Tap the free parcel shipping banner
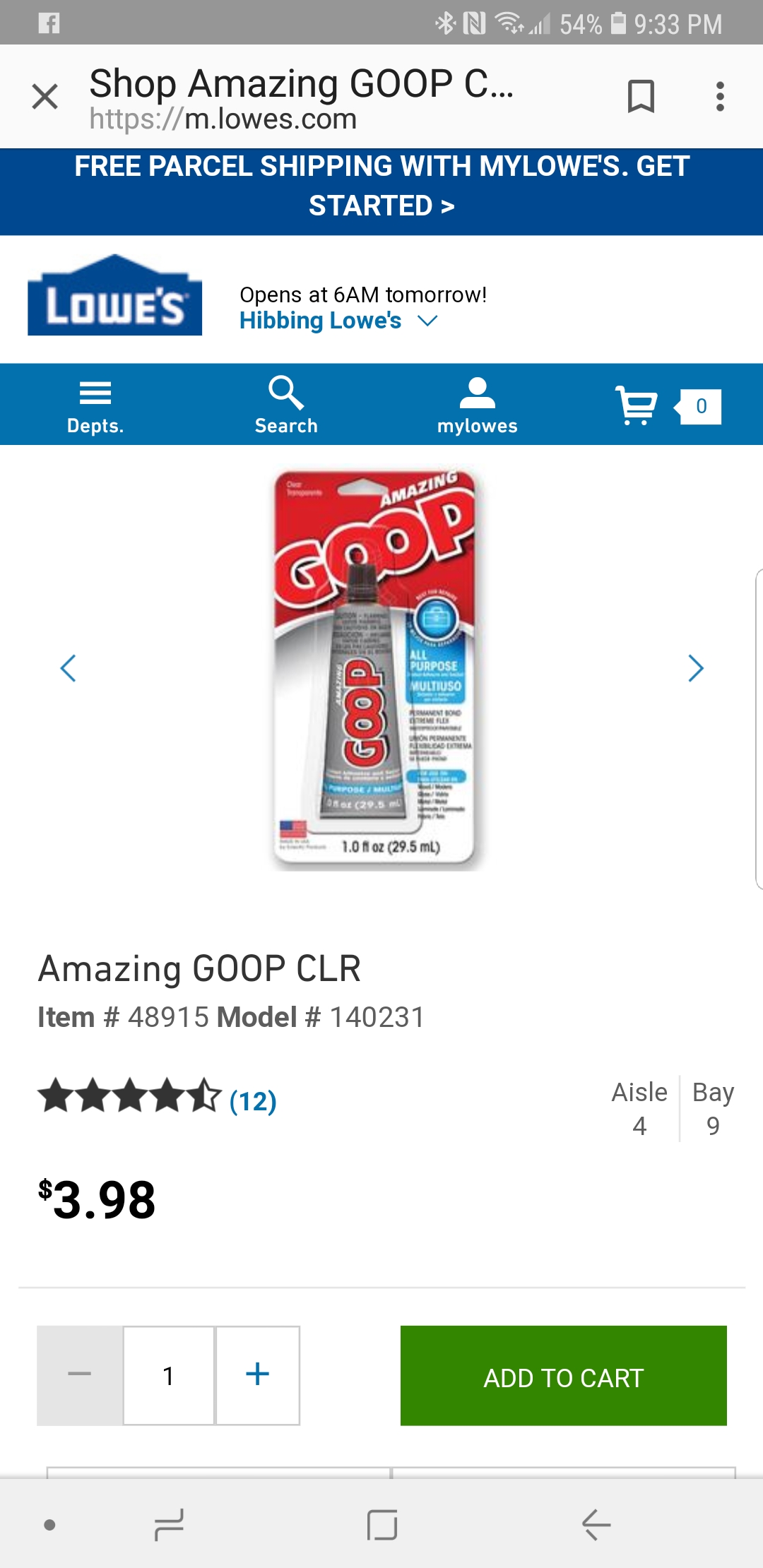This screenshot has width=763, height=1568. pyautogui.click(x=381, y=186)
